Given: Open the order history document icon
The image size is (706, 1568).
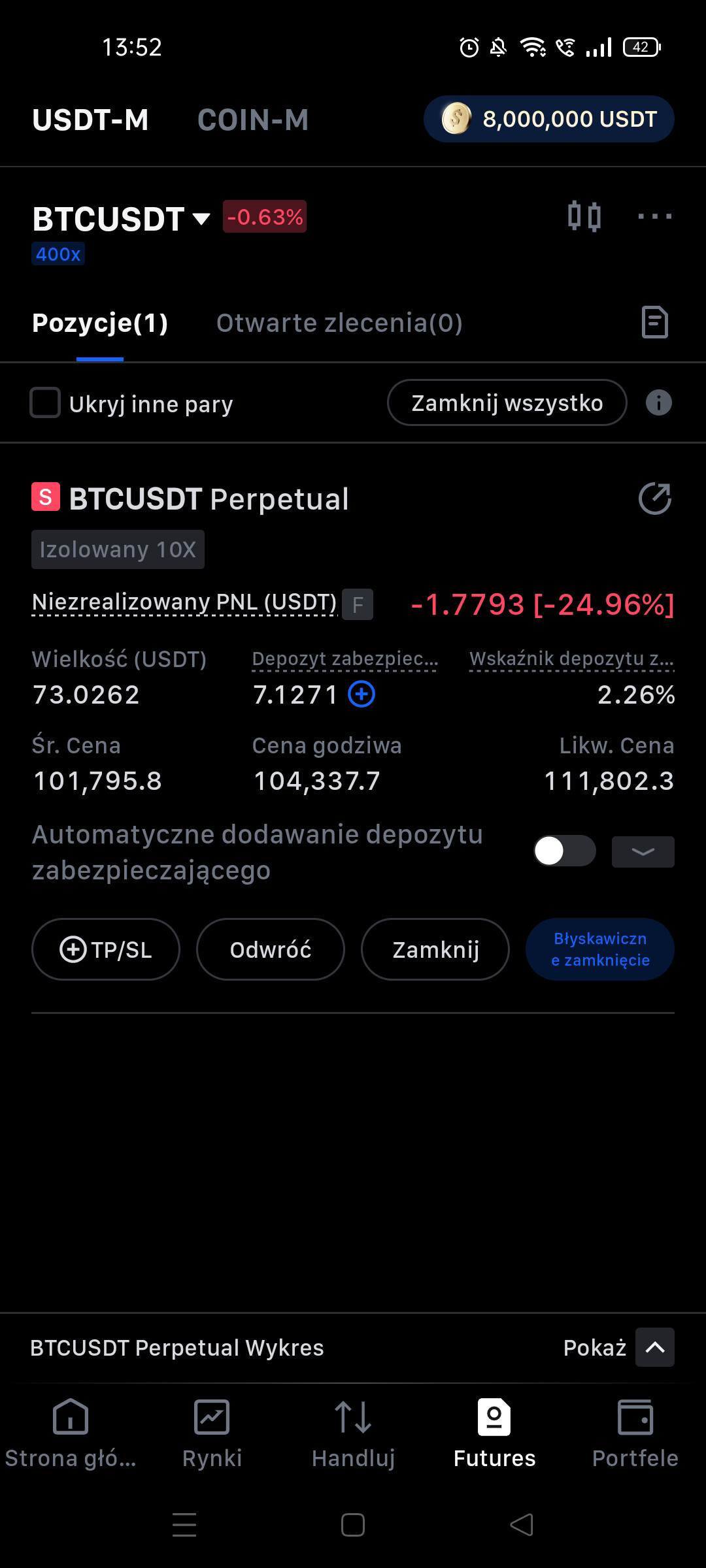Looking at the screenshot, I should tap(654, 322).
